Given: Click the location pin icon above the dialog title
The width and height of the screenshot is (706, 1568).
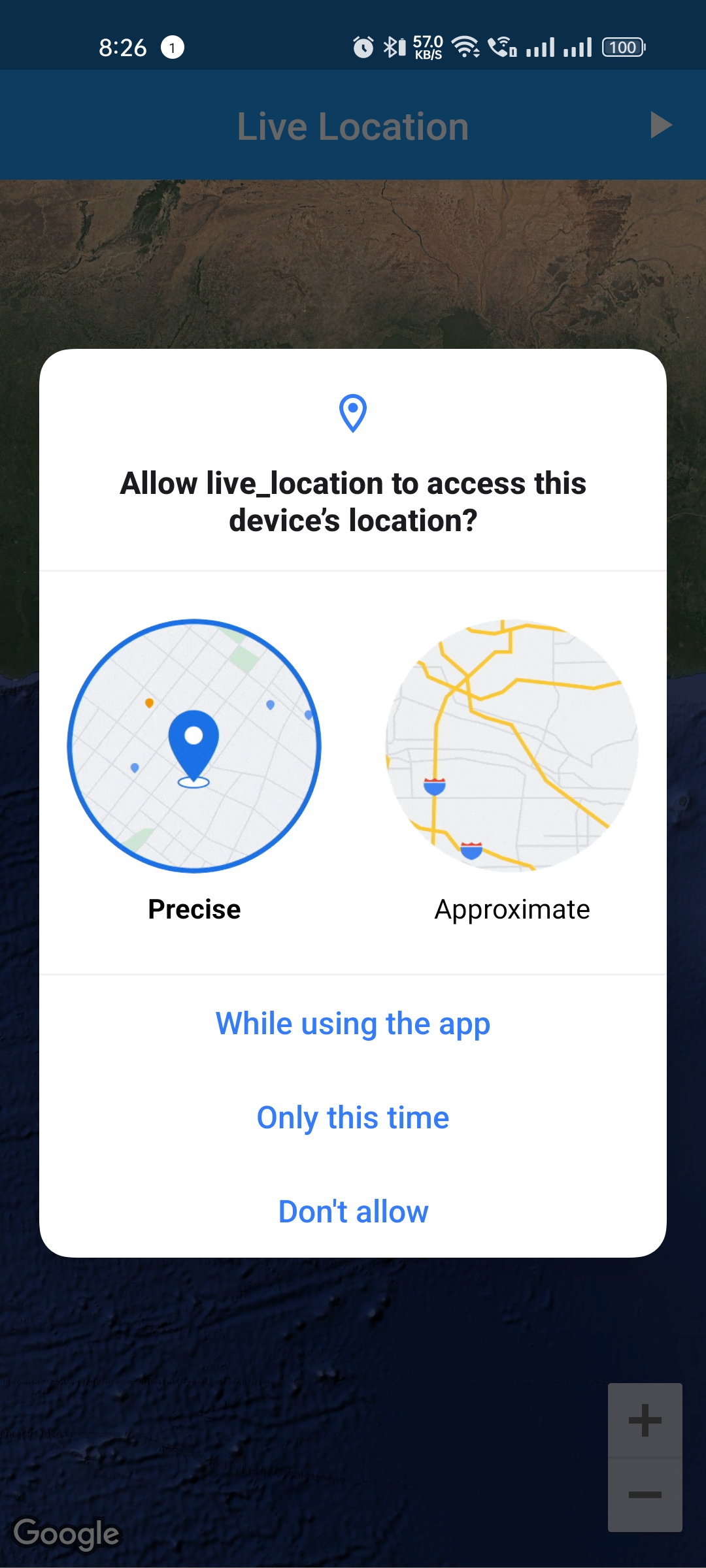Looking at the screenshot, I should [x=353, y=414].
